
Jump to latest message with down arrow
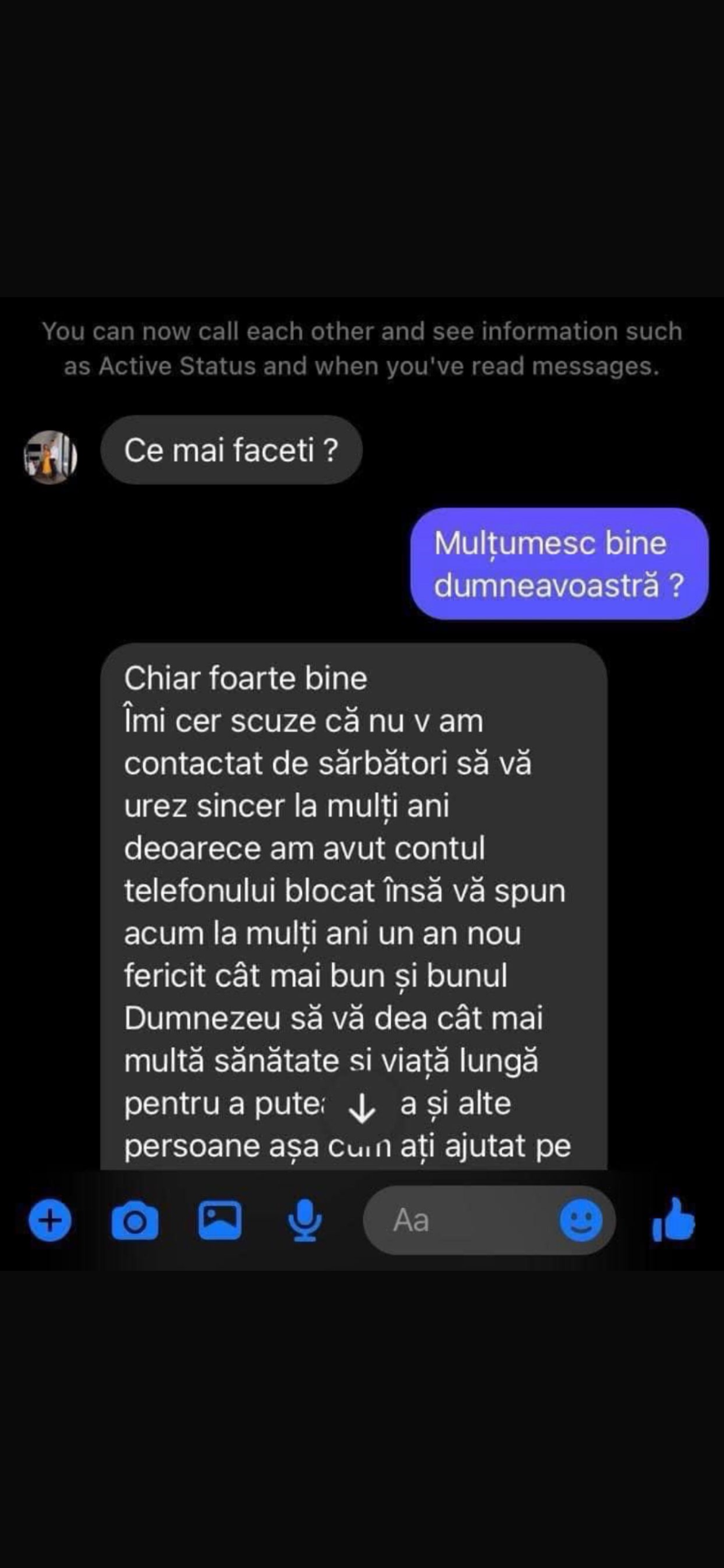coord(362,1108)
